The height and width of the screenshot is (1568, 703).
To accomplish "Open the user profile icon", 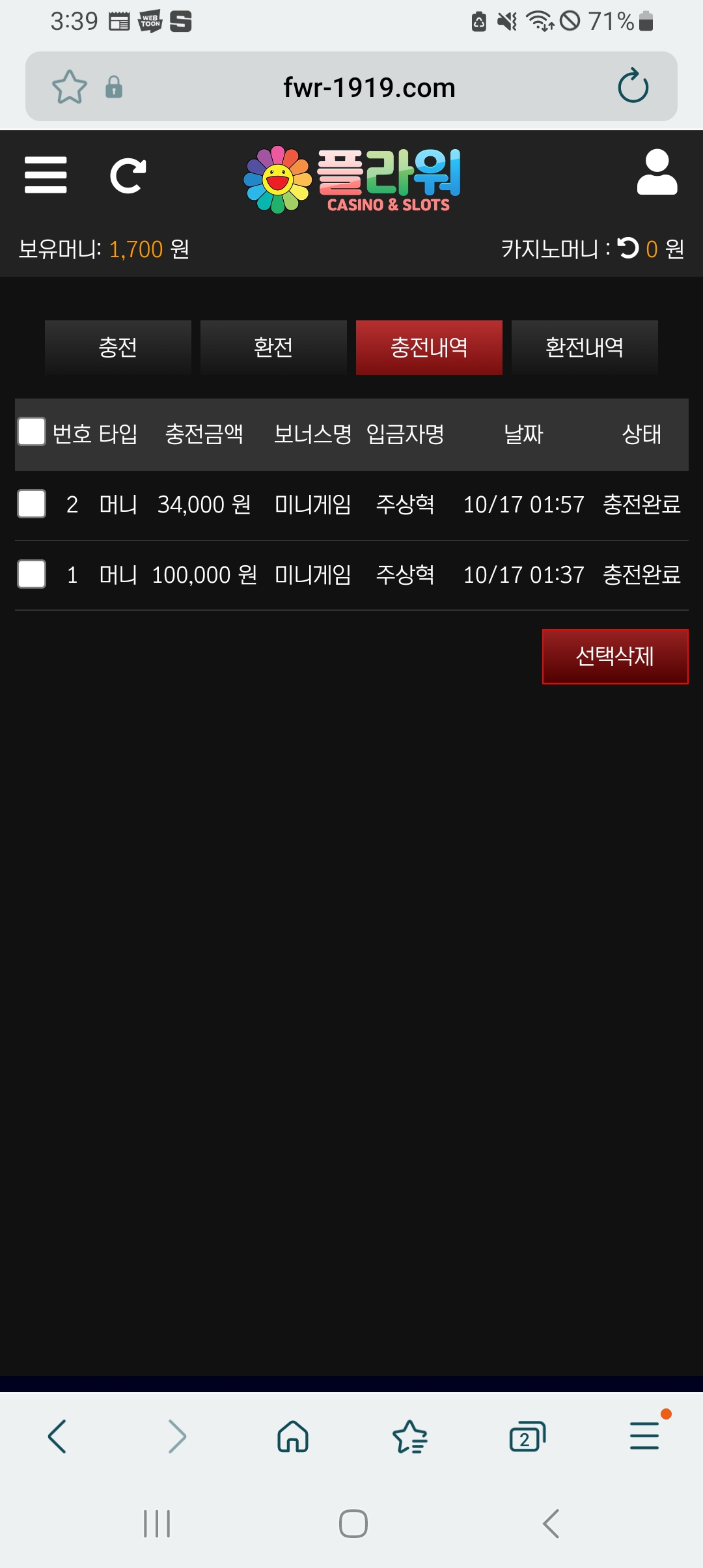I will click(657, 173).
